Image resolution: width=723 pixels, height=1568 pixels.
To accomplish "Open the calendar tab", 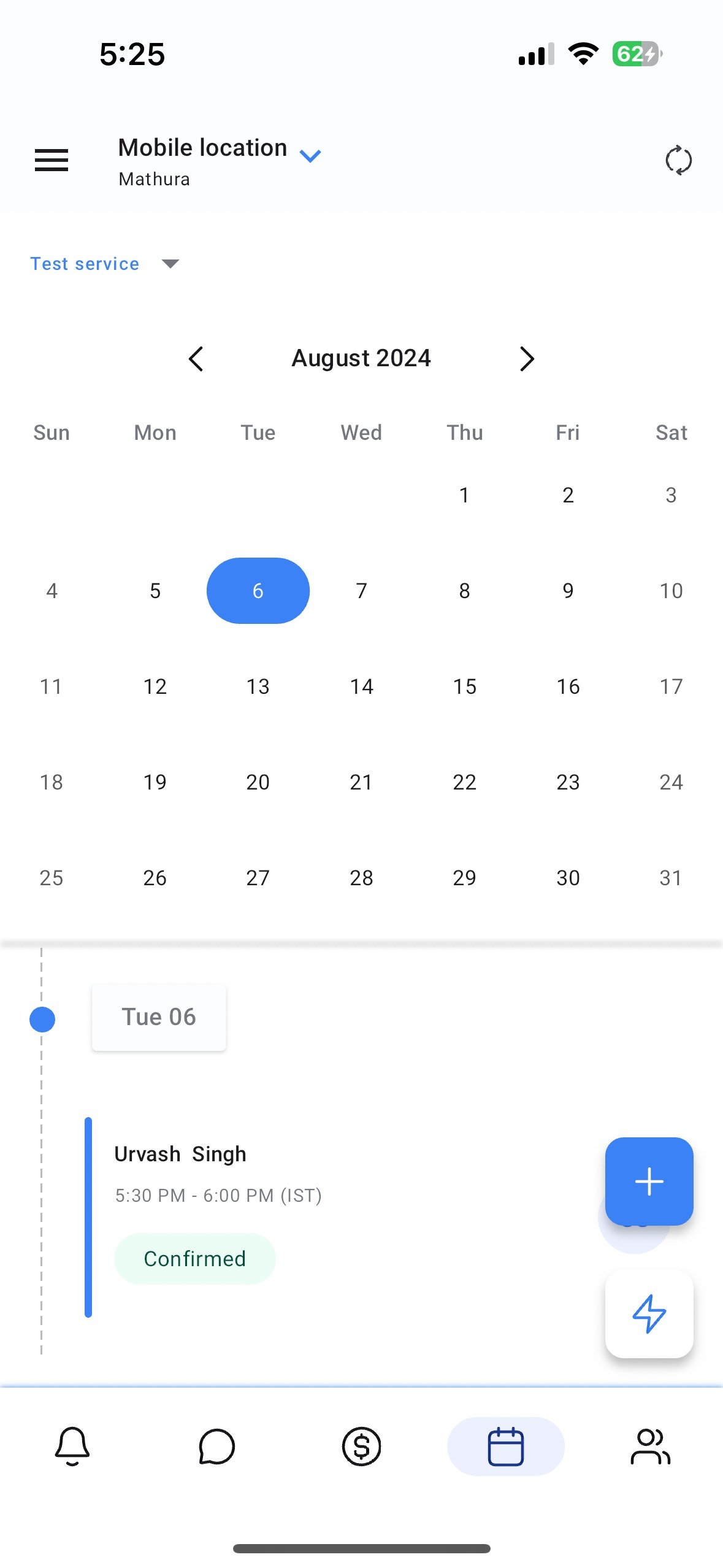I will click(x=505, y=1446).
